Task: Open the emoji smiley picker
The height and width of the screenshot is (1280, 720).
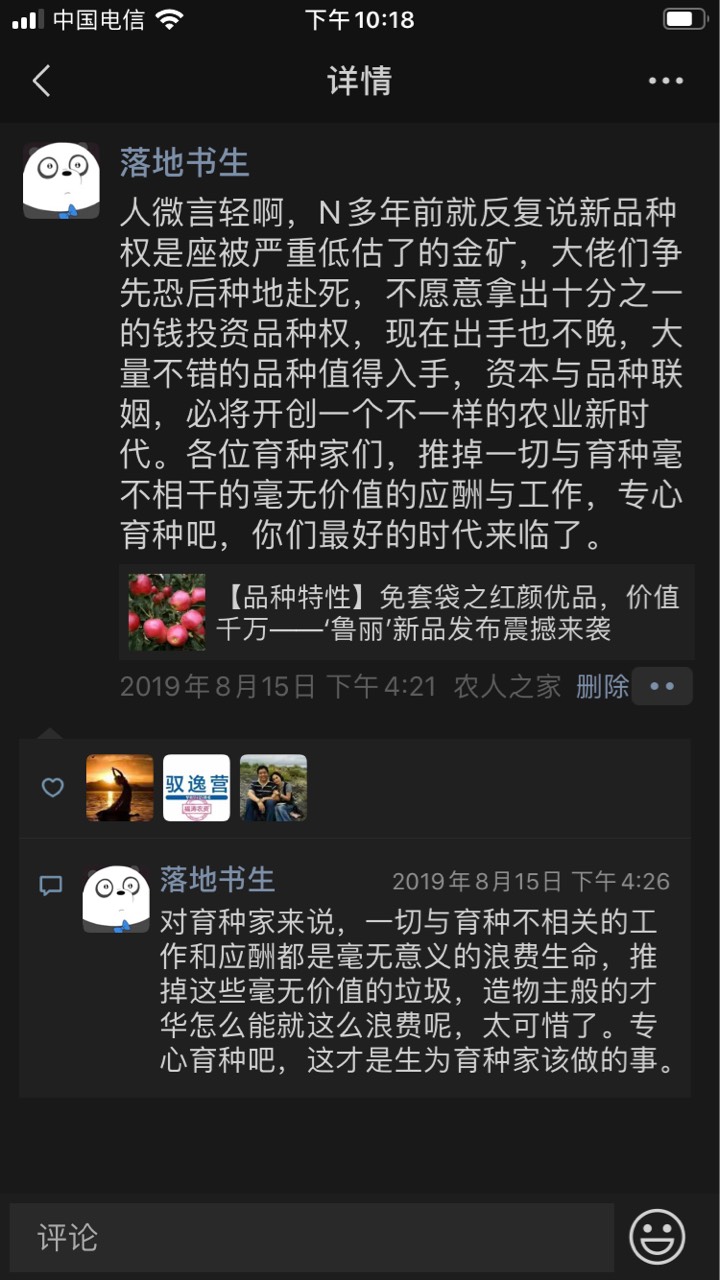Action: point(657,1237)
